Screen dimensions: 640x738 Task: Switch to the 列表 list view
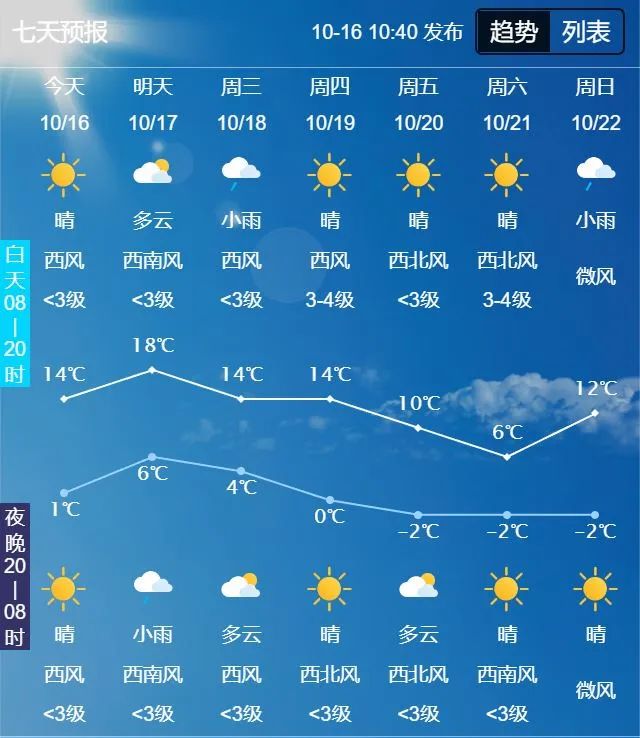(x=586, y=32)
